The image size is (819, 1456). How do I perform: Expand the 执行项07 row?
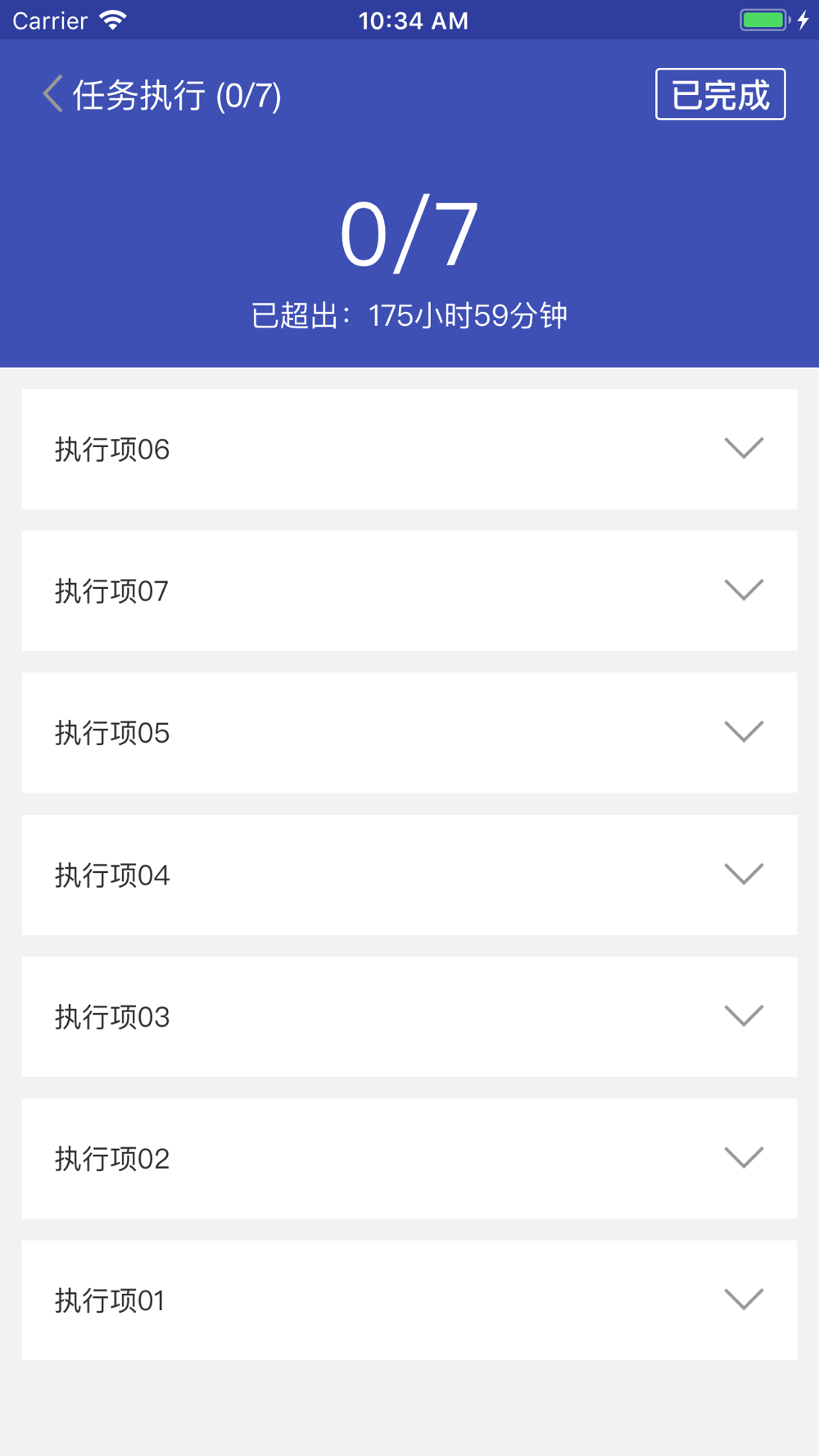click(x=744, y=590)
